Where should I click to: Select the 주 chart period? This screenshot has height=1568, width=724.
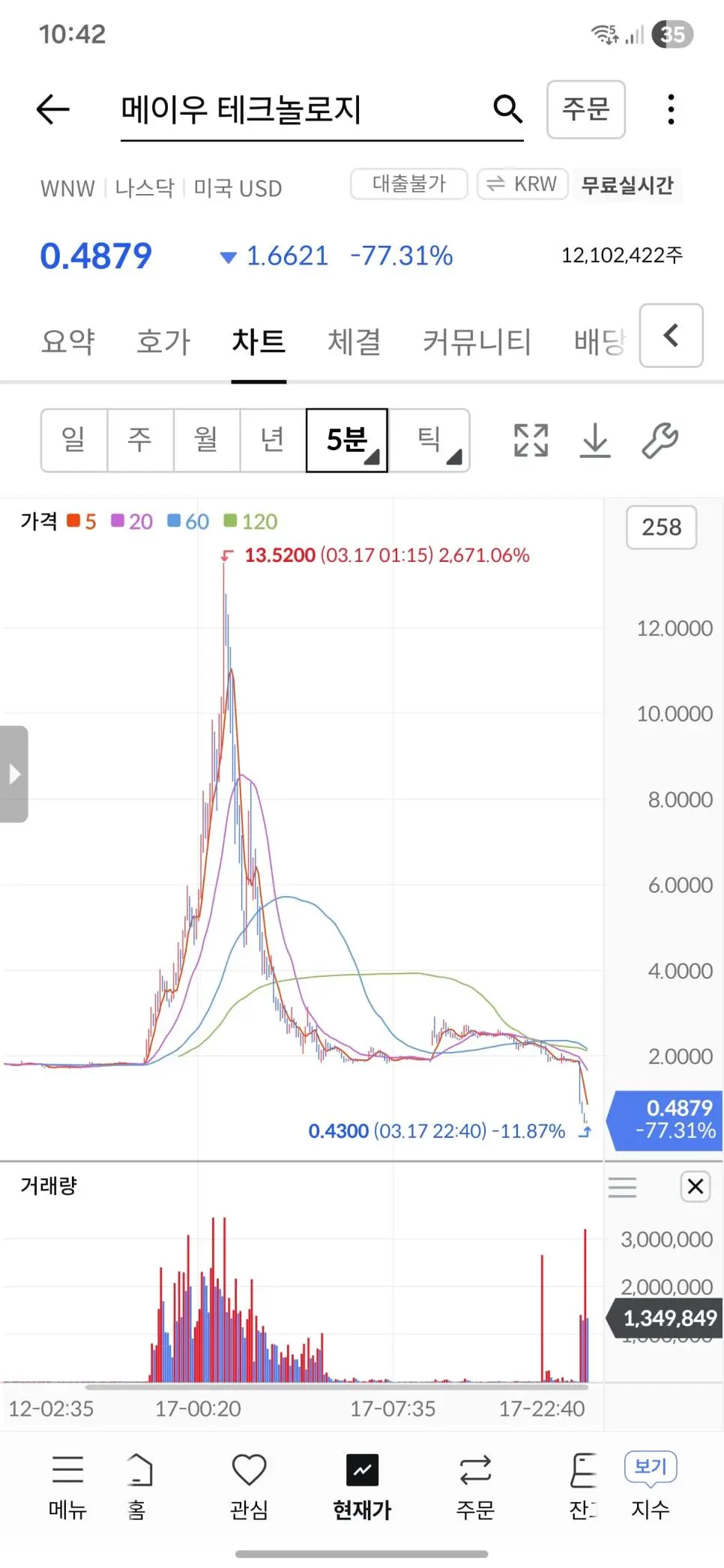tap(140, 440)
